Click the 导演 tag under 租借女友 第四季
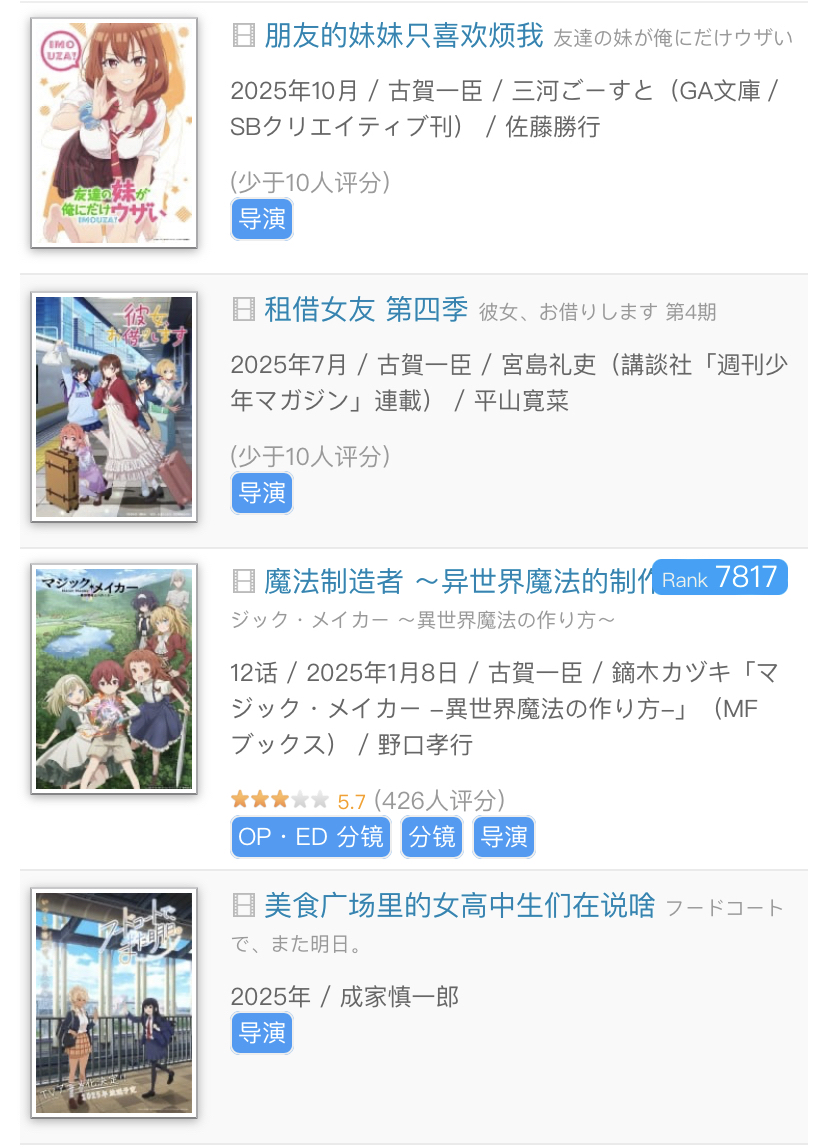The height and width of the screenshot is (1148, 828). click(x=261, y=493)
